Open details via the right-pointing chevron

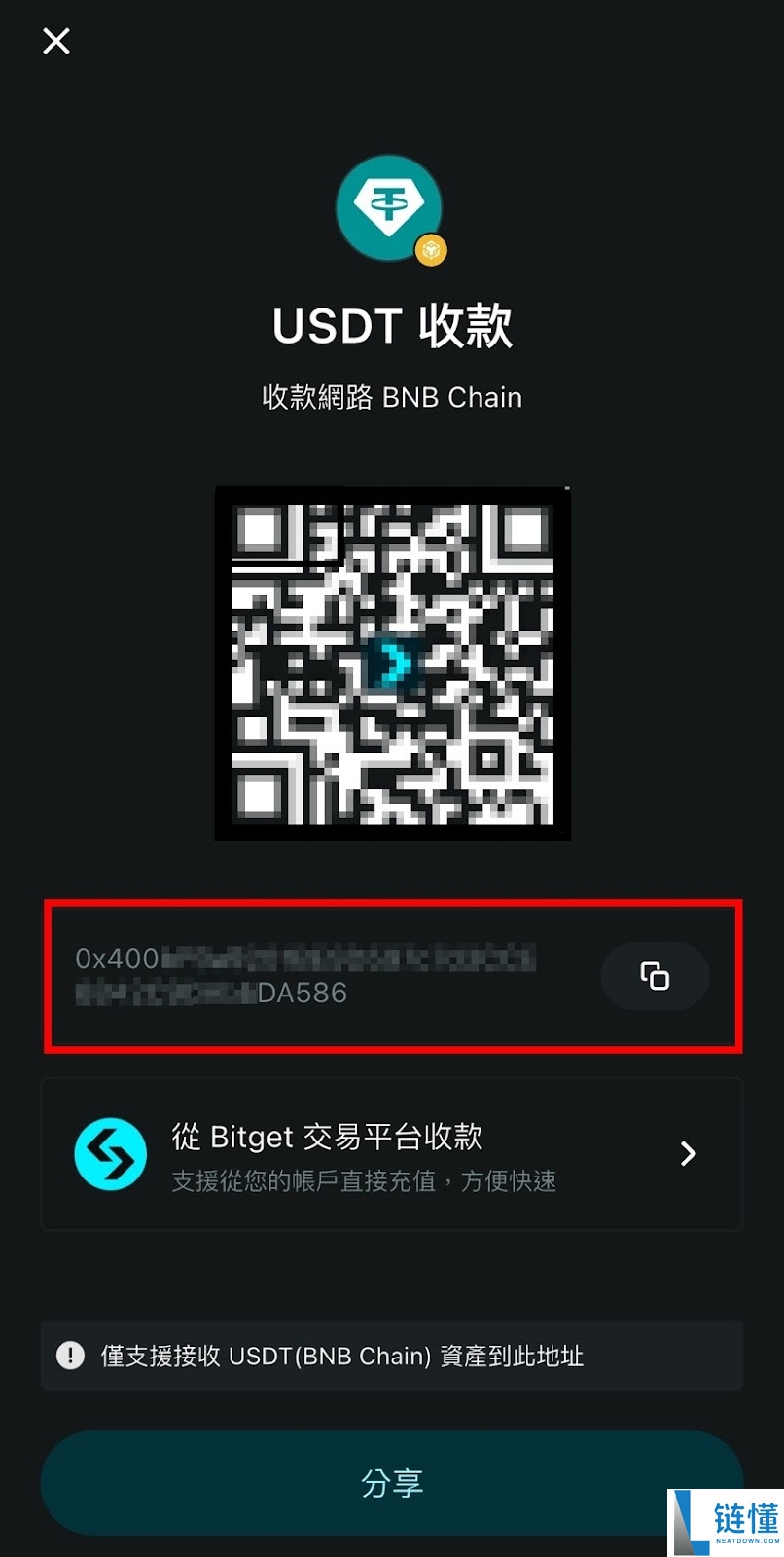(688, 1154)
